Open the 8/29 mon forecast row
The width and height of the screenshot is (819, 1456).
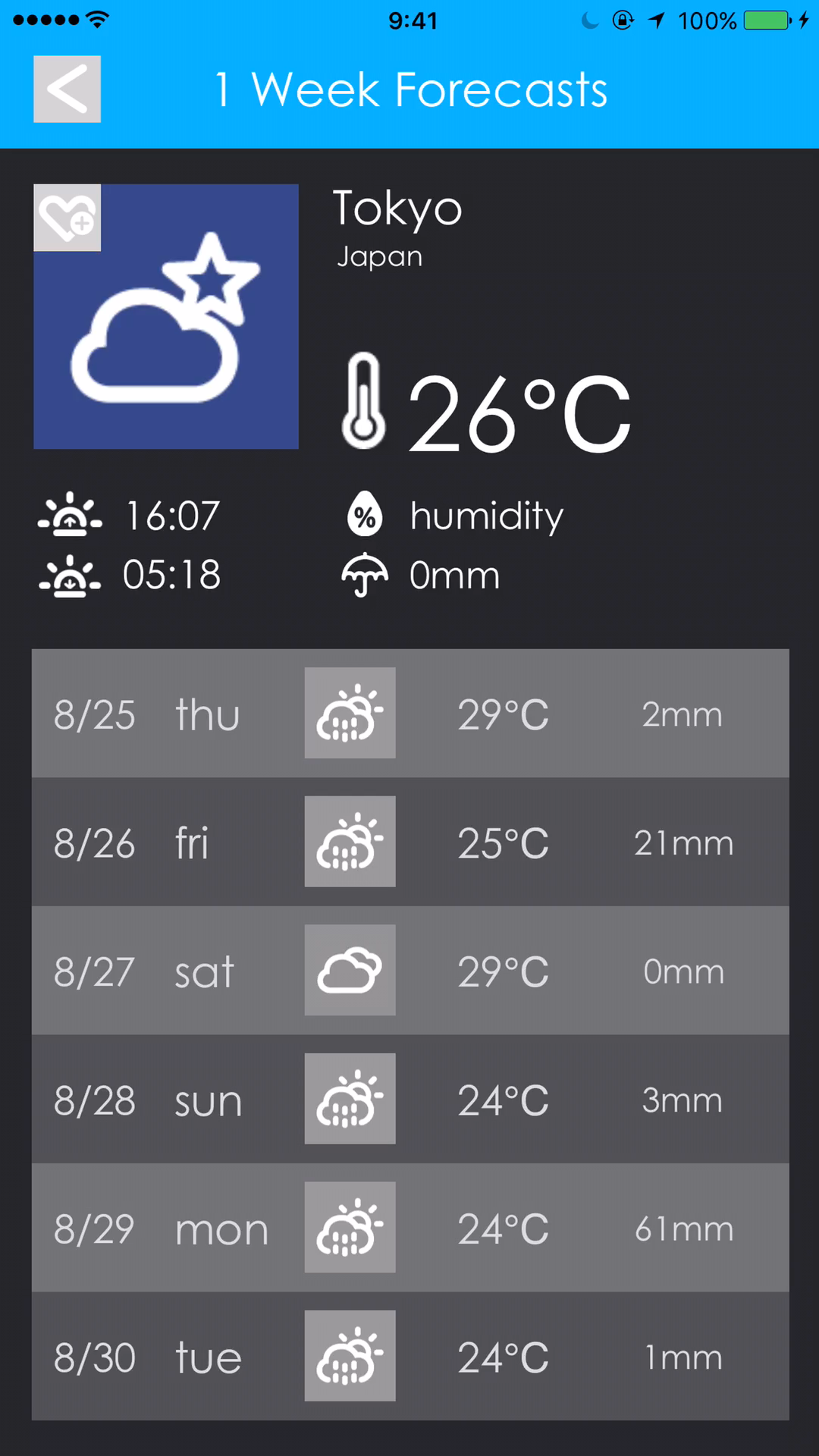(409, 1228)
